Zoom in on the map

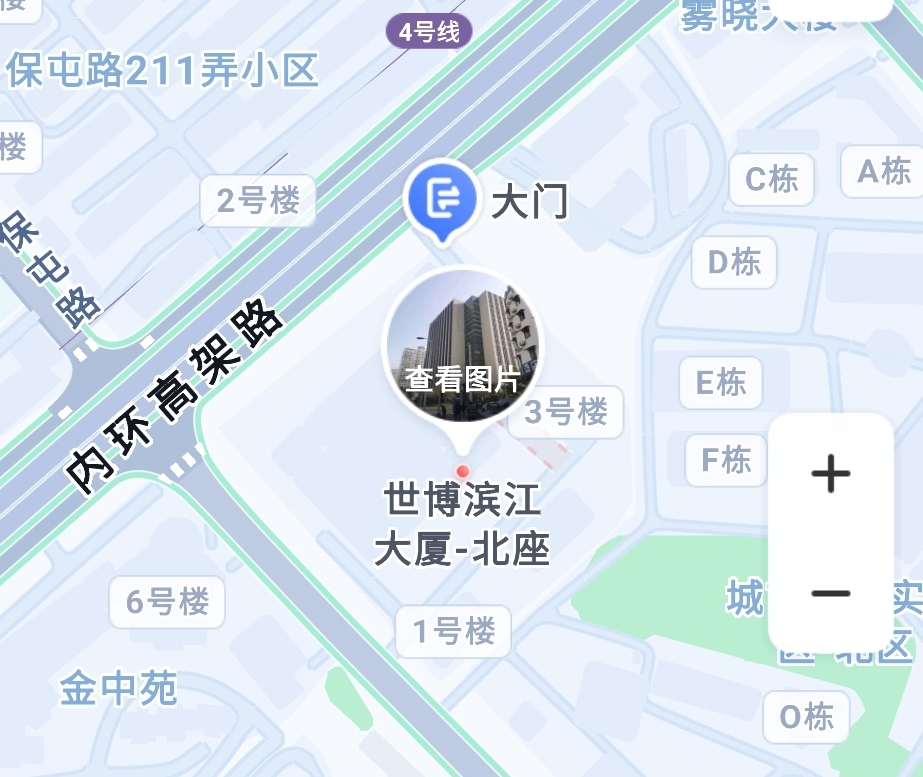(x=830, y=474)
